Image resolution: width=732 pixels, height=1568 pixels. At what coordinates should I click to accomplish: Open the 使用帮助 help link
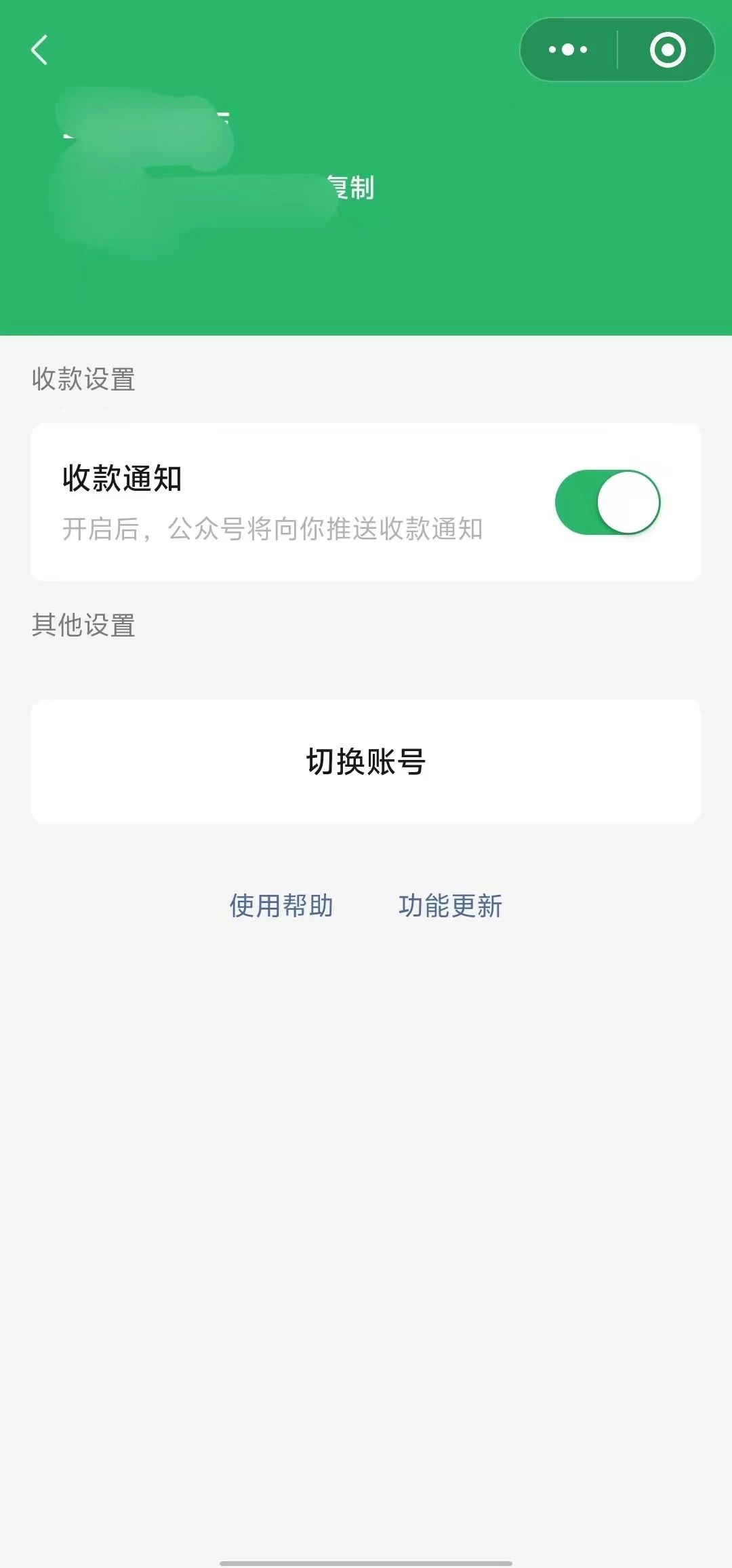pos(281,906)
